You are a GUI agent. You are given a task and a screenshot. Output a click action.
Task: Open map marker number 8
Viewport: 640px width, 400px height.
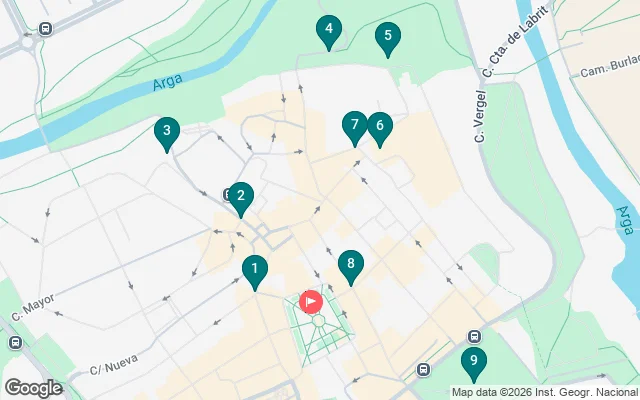click(x=350, y=265)
